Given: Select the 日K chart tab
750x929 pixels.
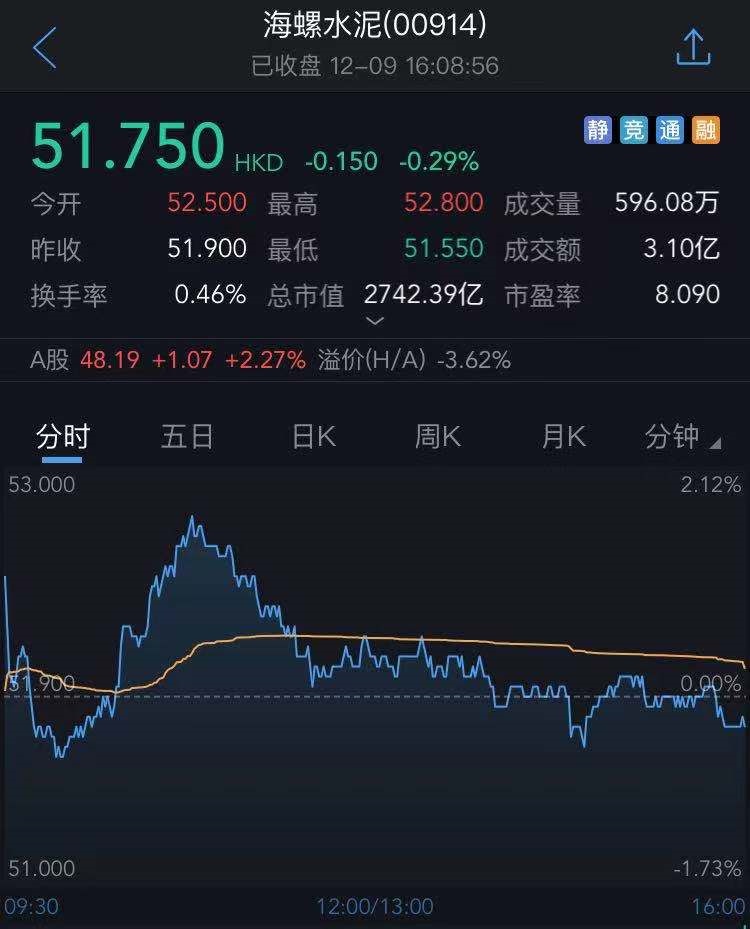Looking at the screenshot, I should coord(313,437).
